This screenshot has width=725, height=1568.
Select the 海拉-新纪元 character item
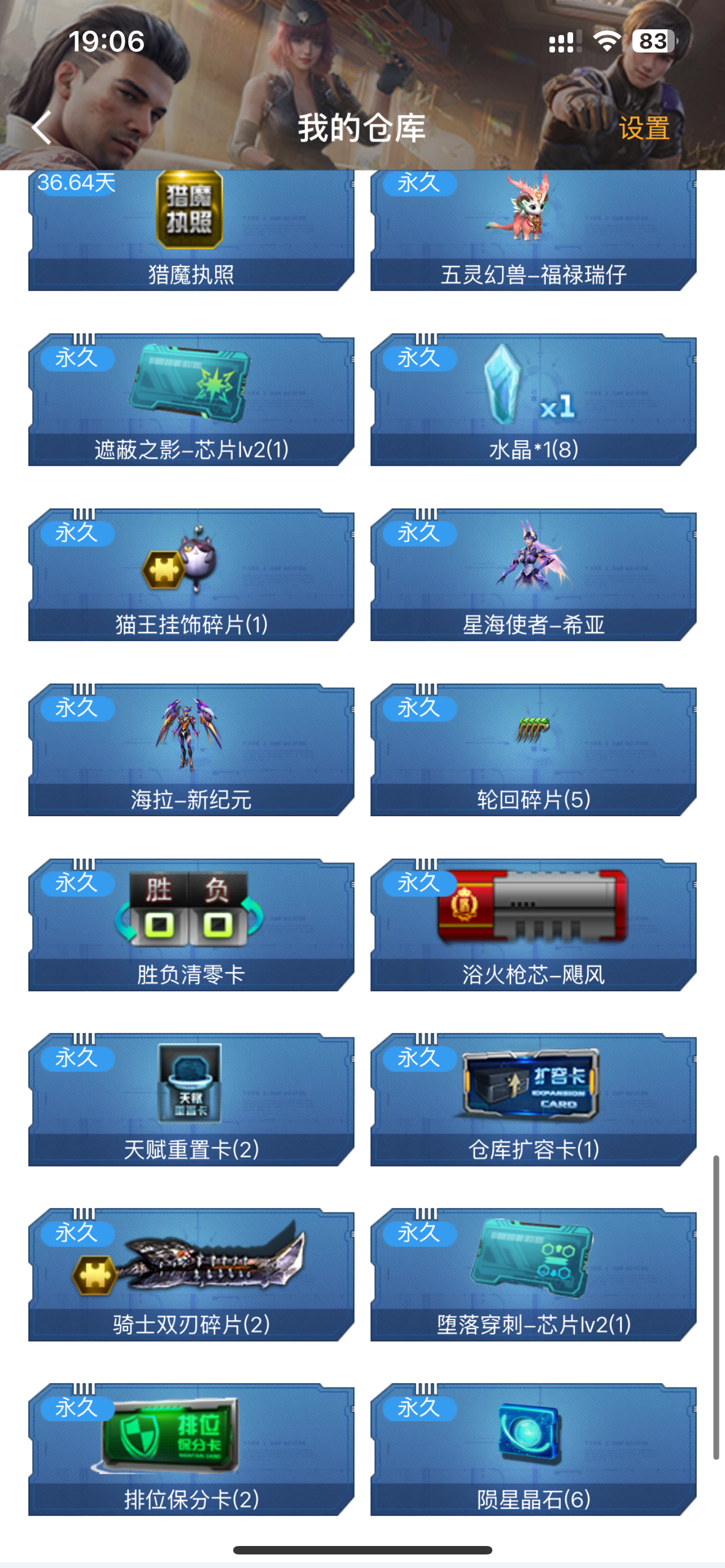click(x=190, y=750)
